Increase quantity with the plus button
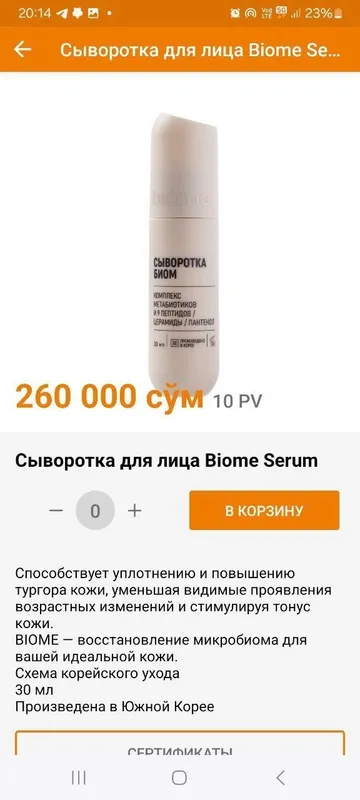The height and width of the screenshot is (800, 360). coord(134,511)
